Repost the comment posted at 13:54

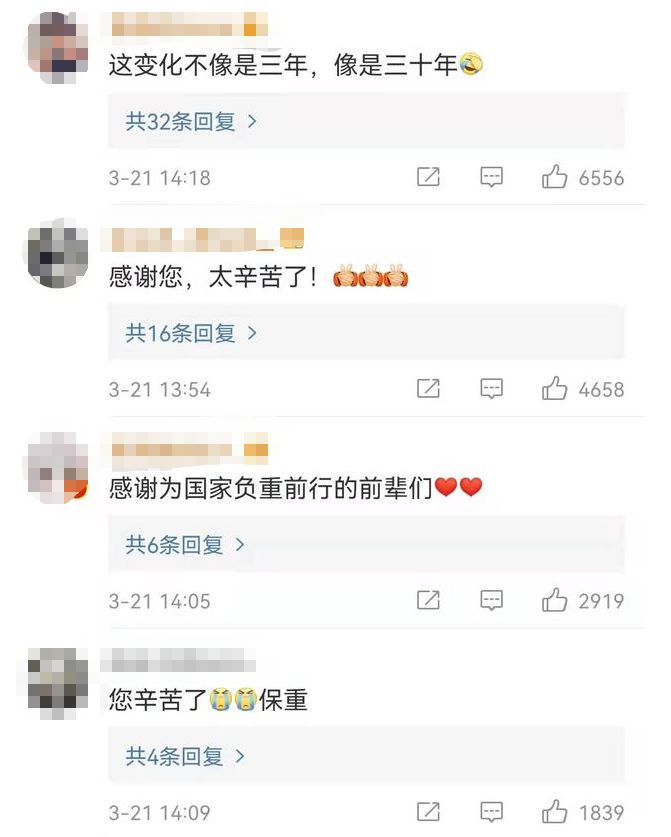(x=428, y=389)
